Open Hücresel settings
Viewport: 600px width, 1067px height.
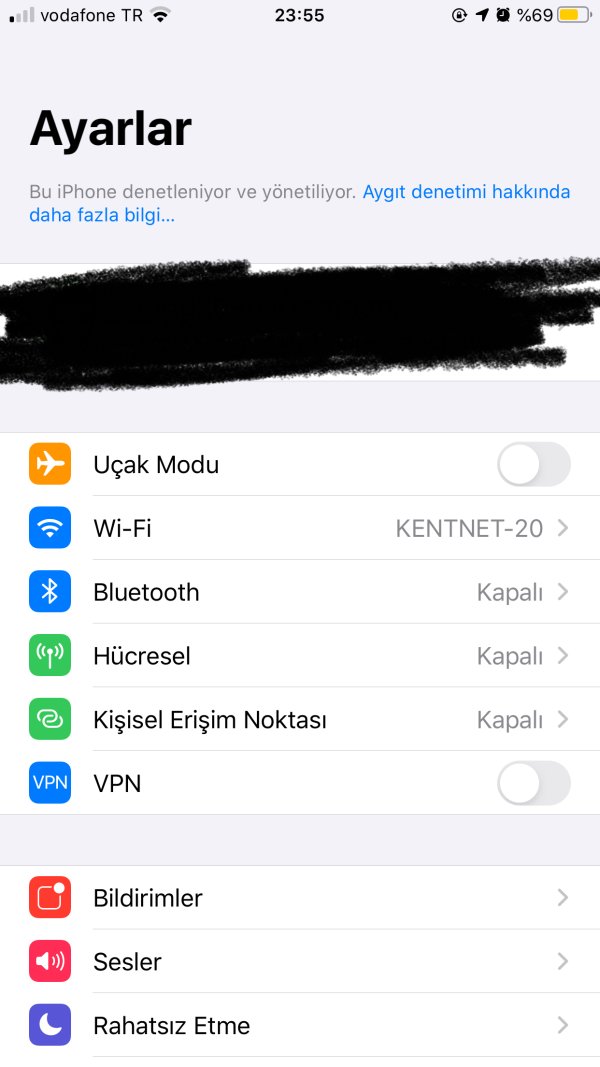point(300,656)
